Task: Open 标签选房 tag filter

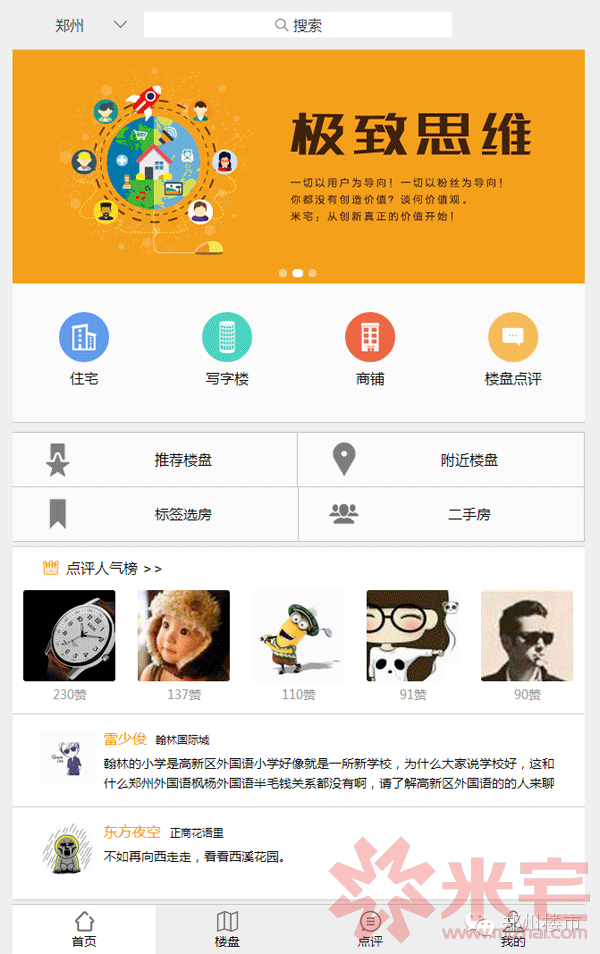Action: pyautogui.click(x=155, y=514)
